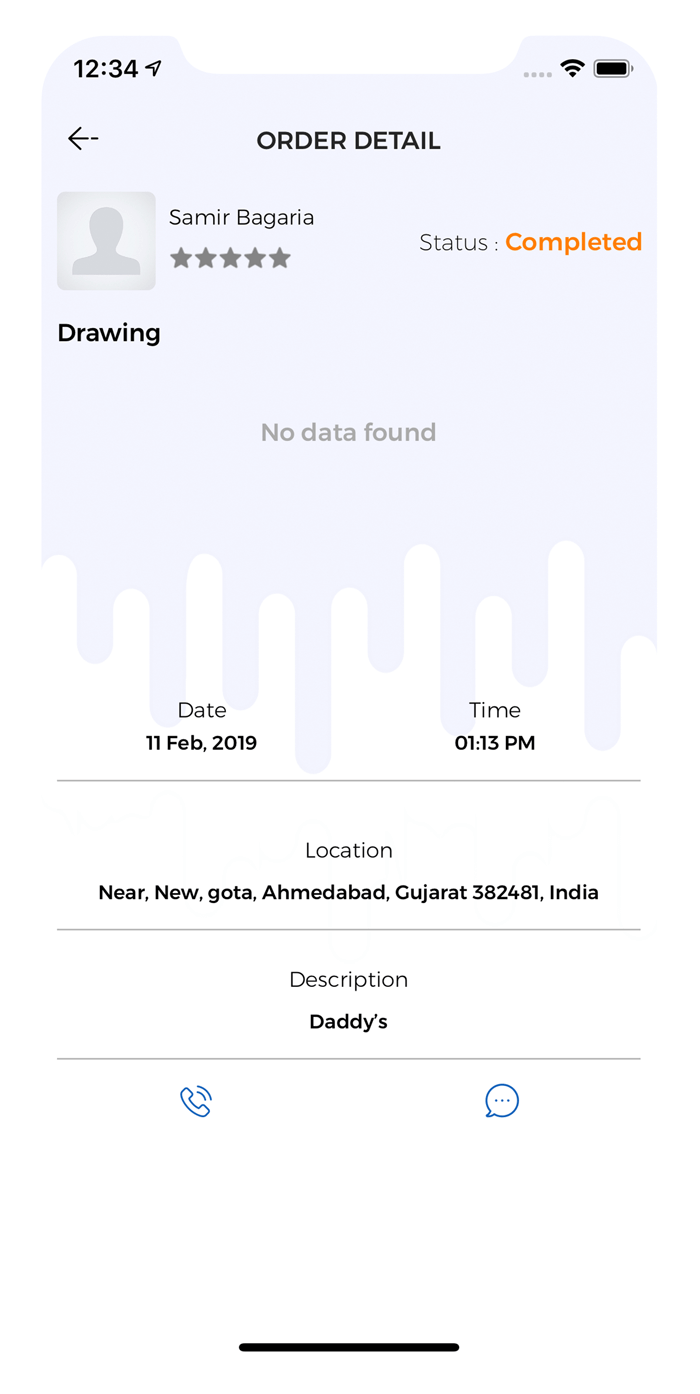Go back using the arrow icon
Image resolution: width=700 pixels, height=1394 pixels.
pos(83,139)
